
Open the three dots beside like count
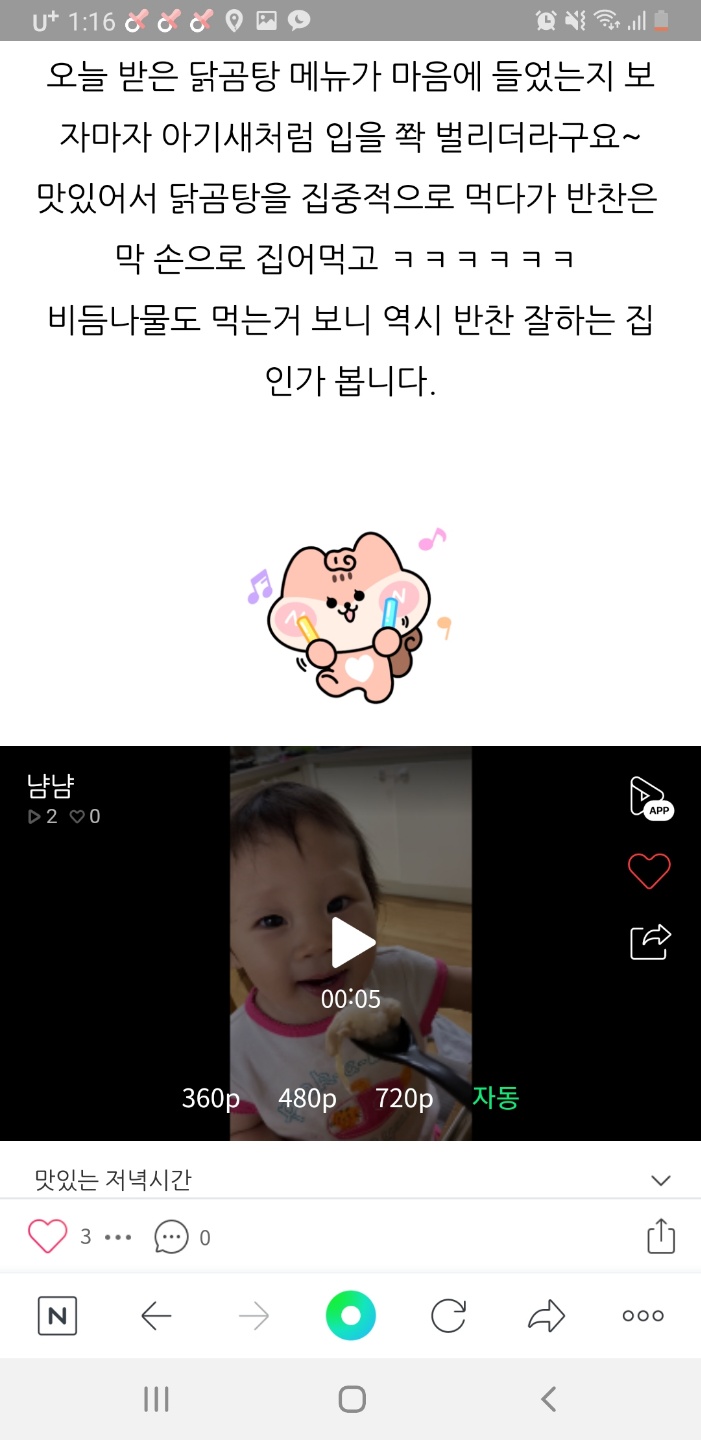pyautogui.click(x=118, y=1238)
